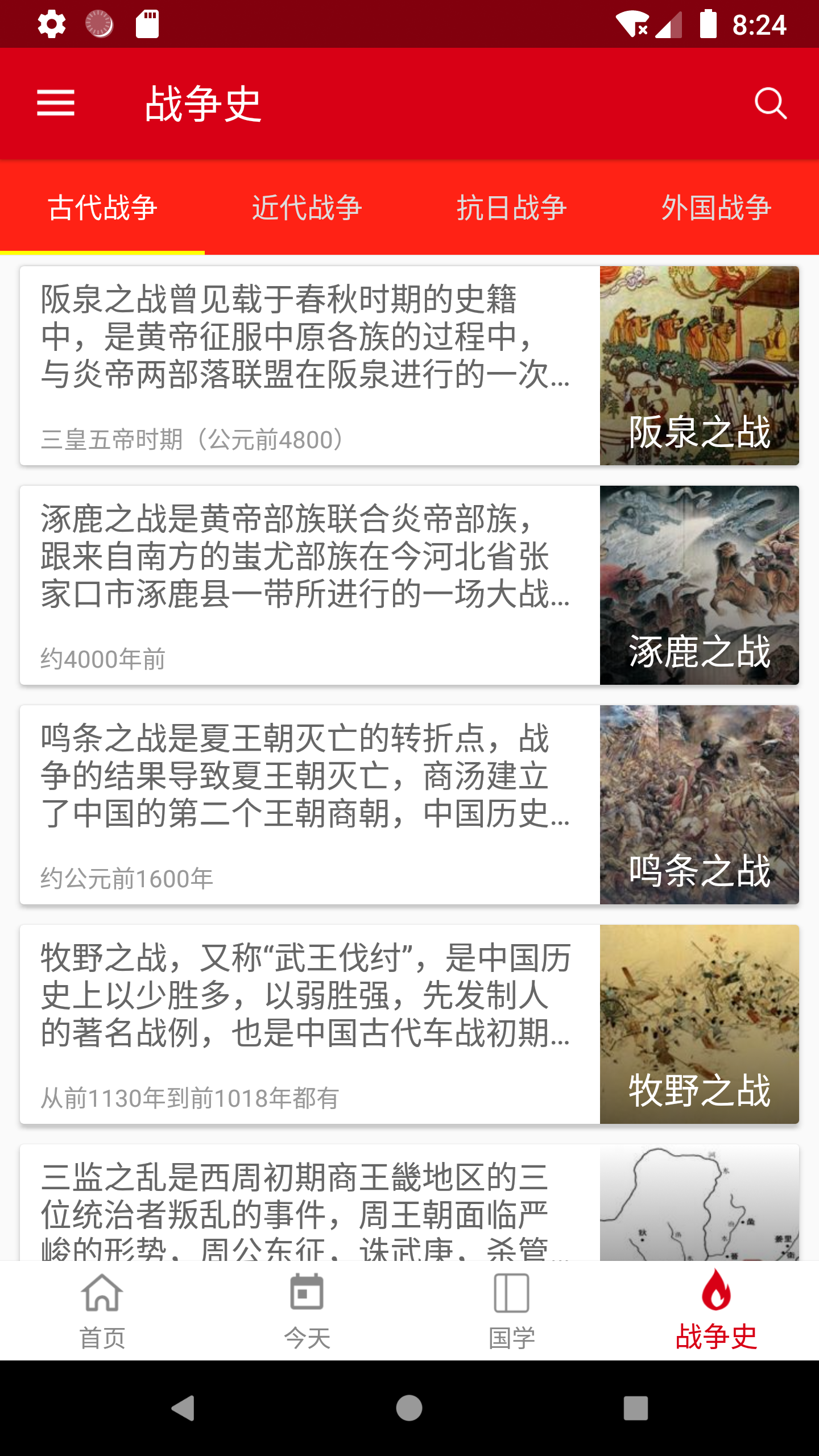Switch to the 近代战争 tab
This screenshot has width=819, height=1456.
307,208
